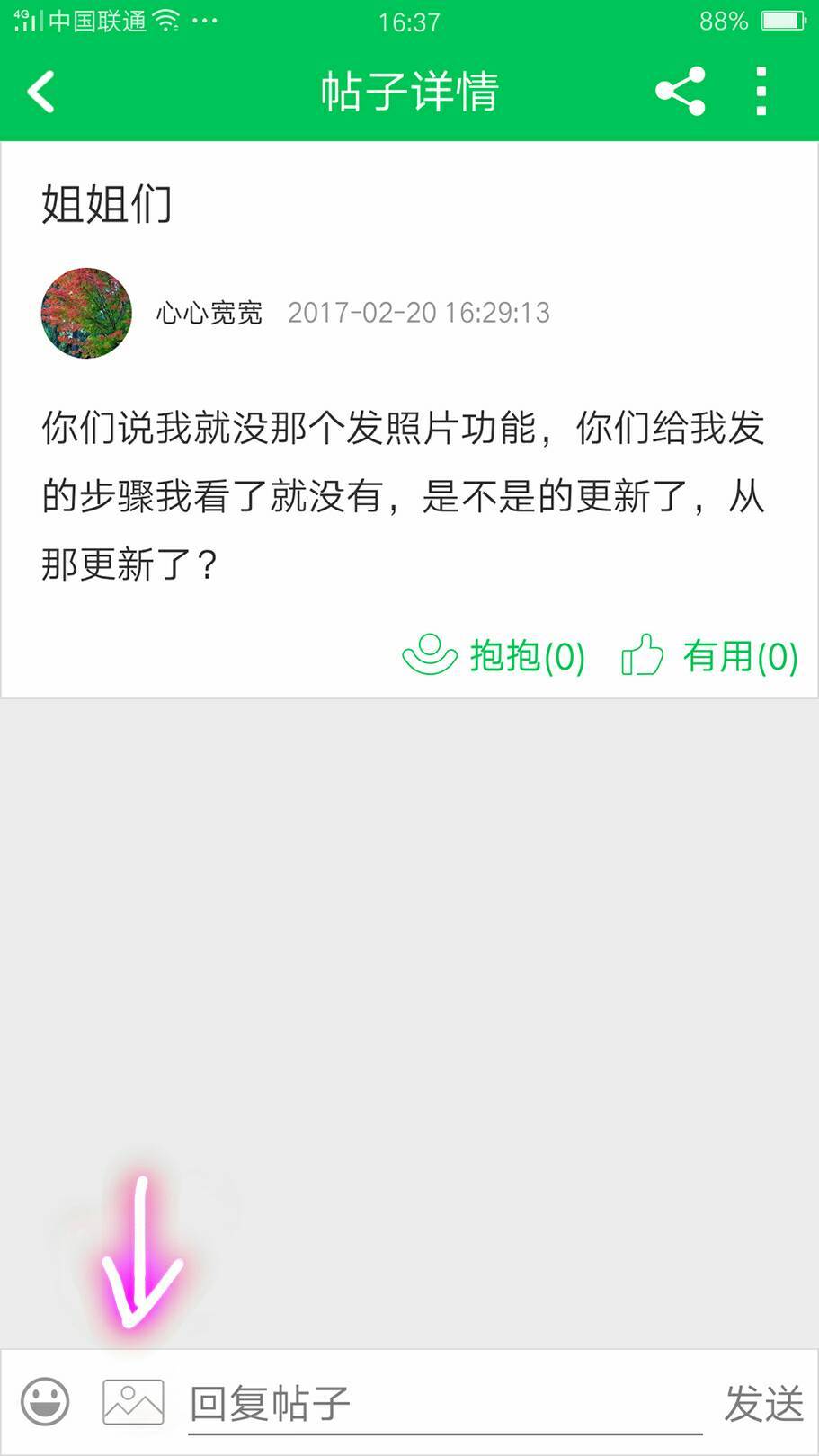Attach a picture to the reply

[x=133, y=1401]
